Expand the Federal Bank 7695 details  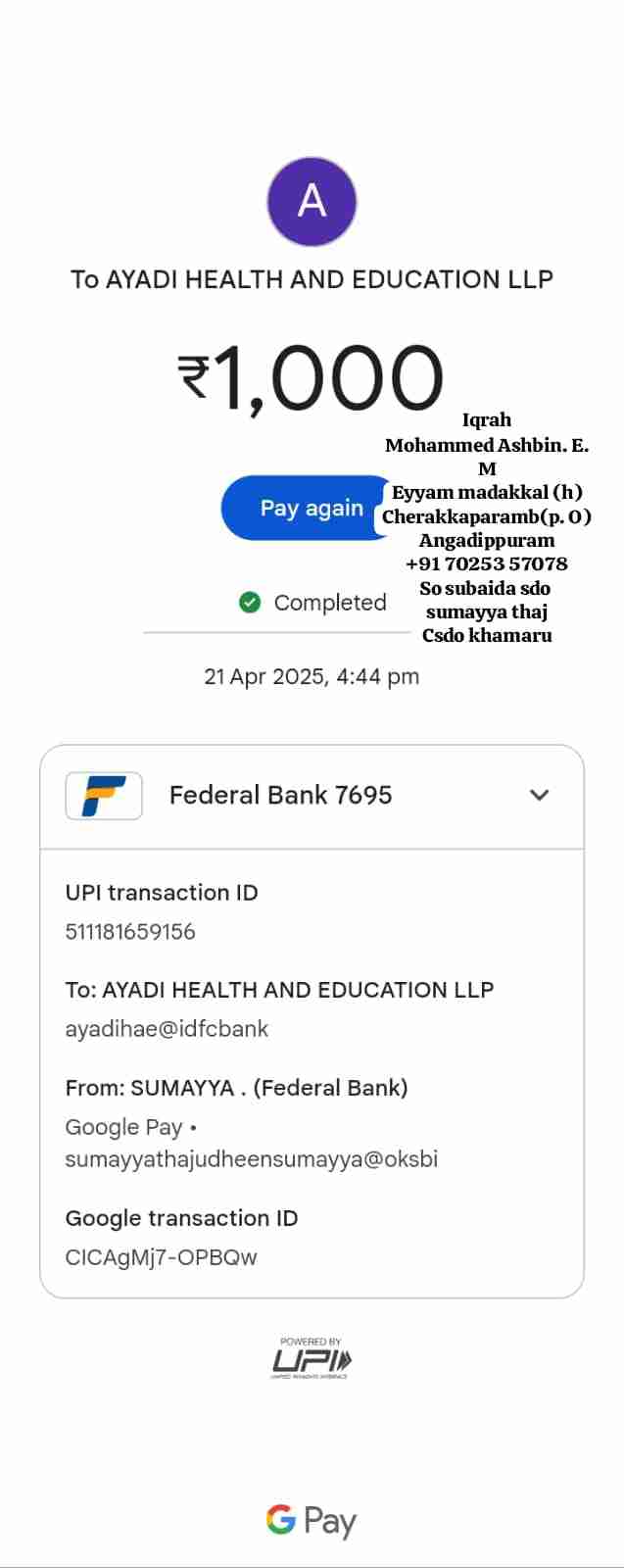point(539,795)
